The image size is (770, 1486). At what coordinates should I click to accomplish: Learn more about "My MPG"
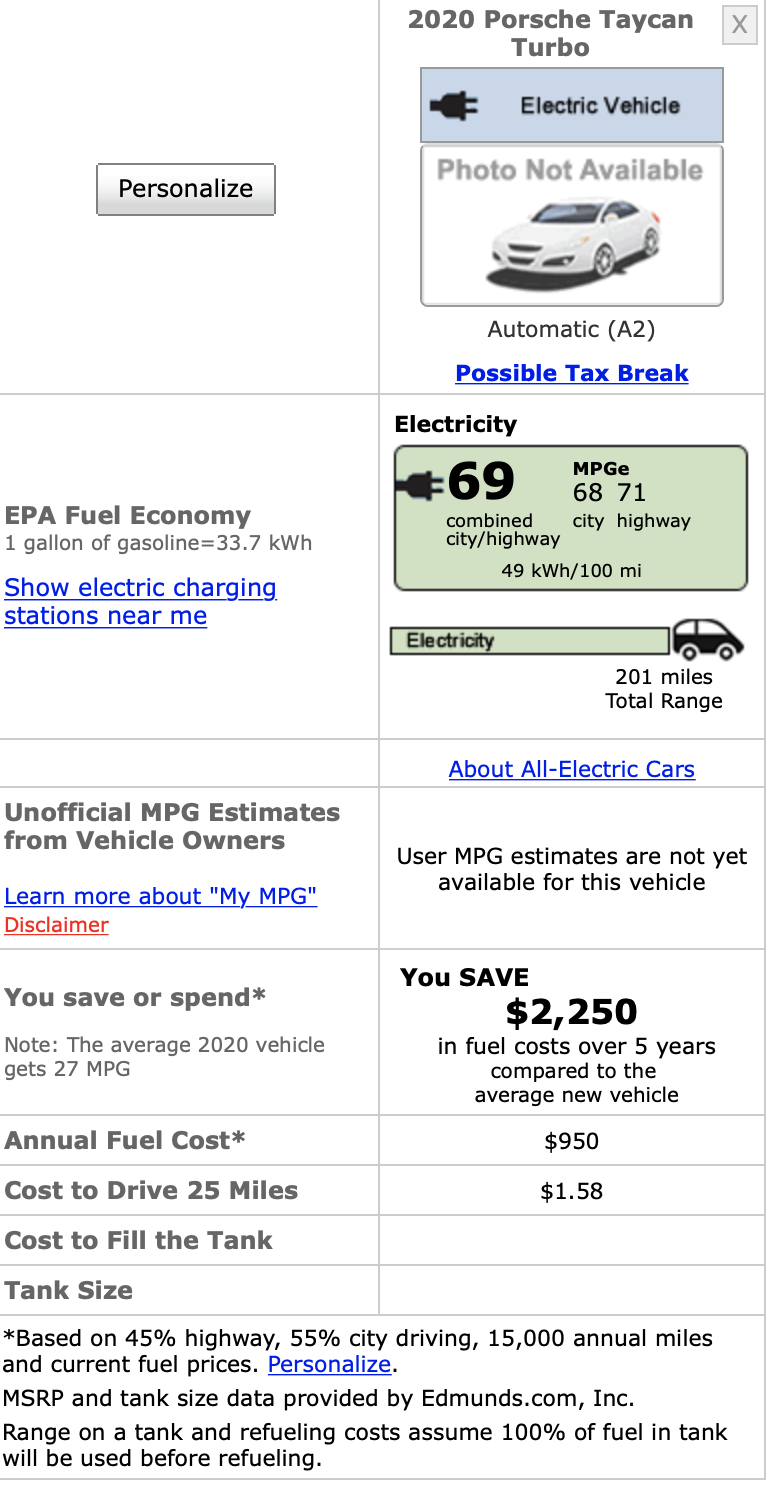tap(160, 896)
